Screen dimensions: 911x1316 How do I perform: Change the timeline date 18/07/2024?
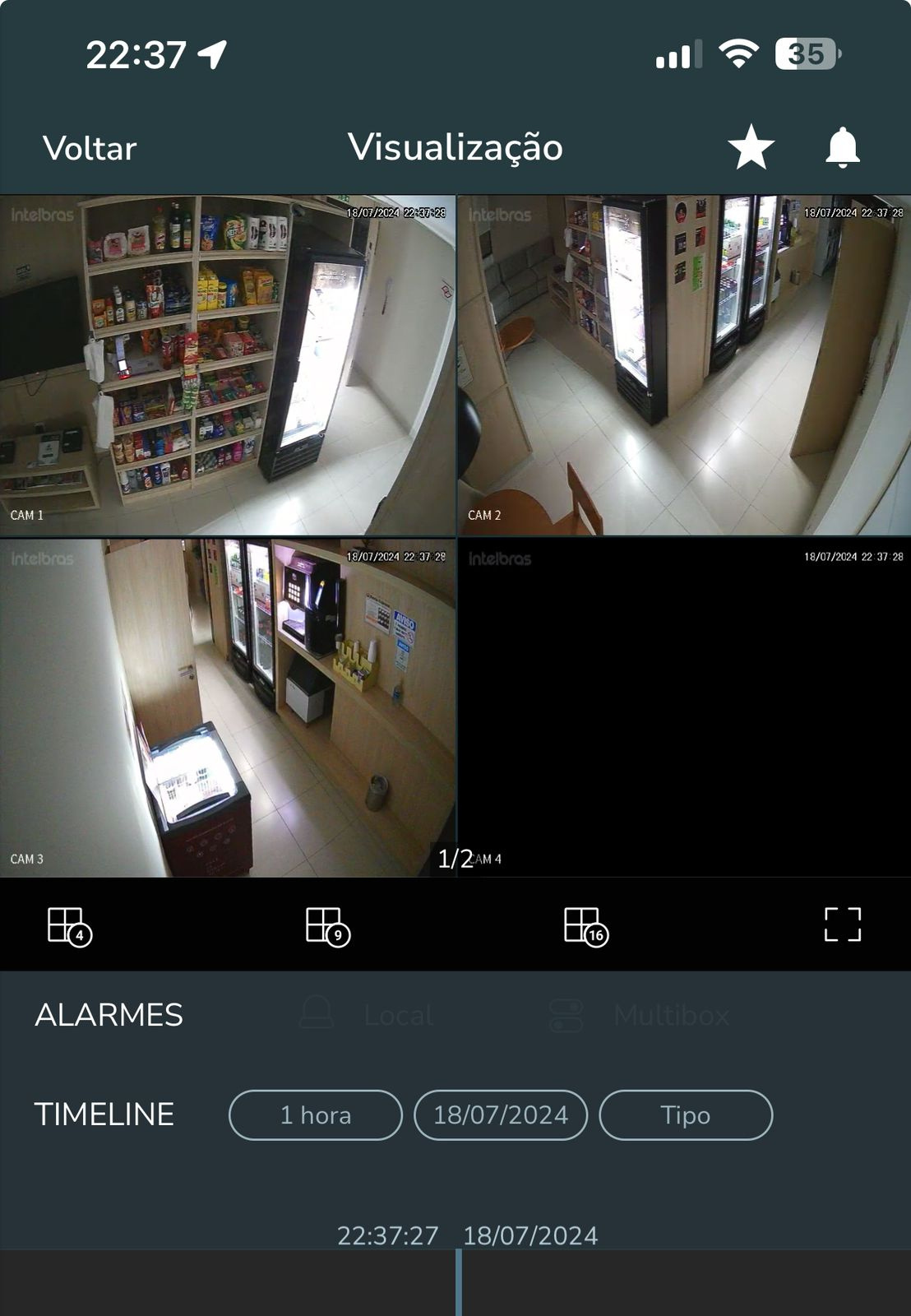click(501, 1115)
